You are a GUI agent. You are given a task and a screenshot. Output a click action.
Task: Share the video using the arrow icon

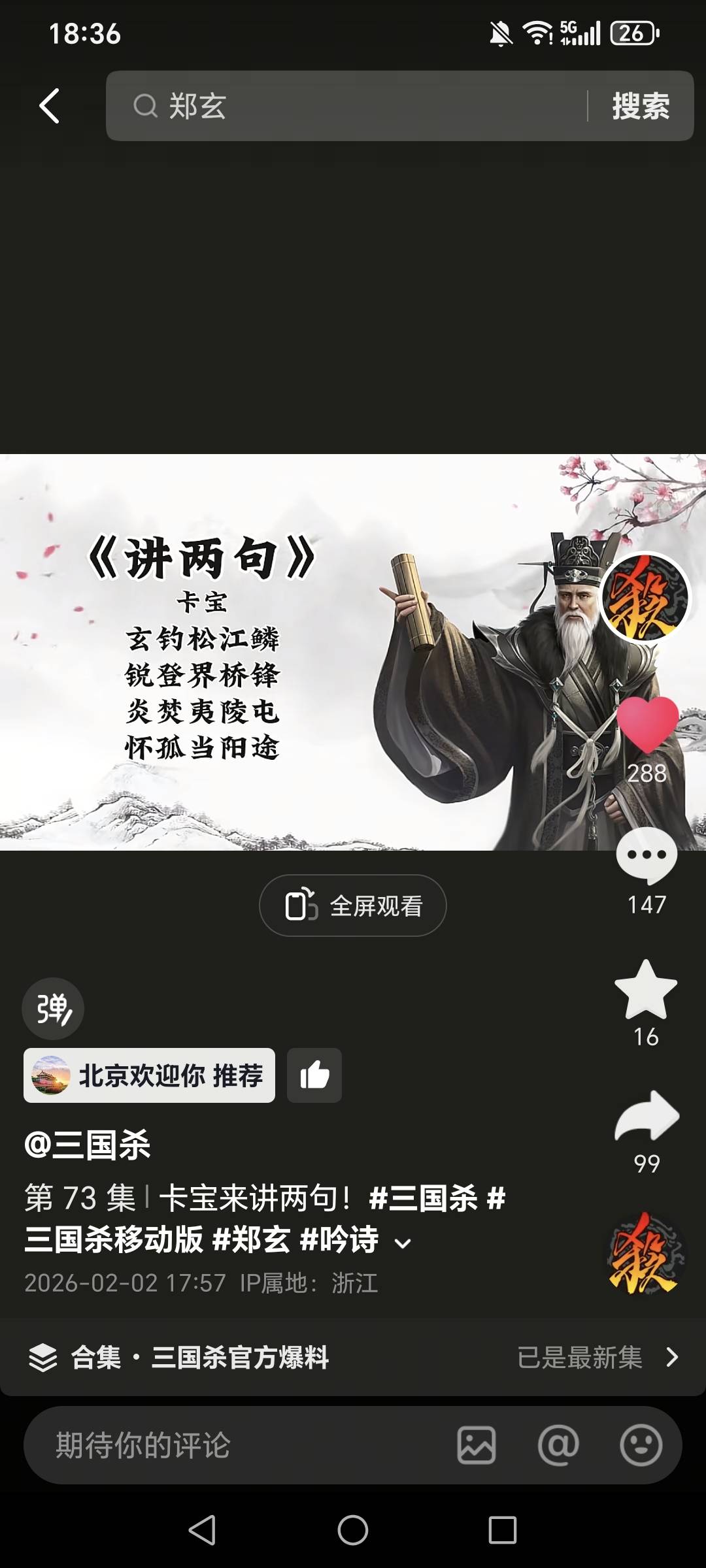pos(647,1116)
